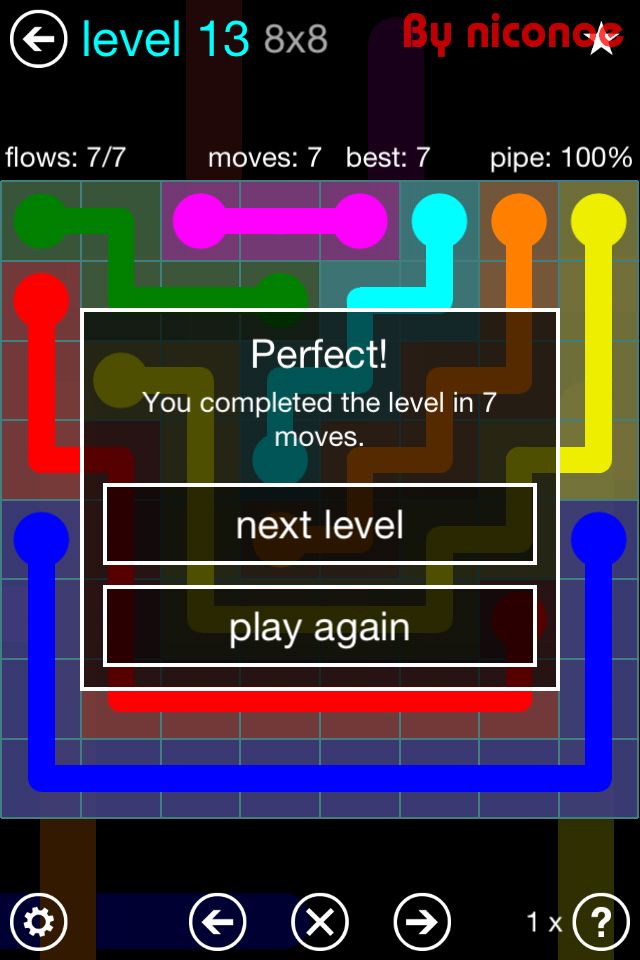Tap the X reset button

[x=320, y=921]
